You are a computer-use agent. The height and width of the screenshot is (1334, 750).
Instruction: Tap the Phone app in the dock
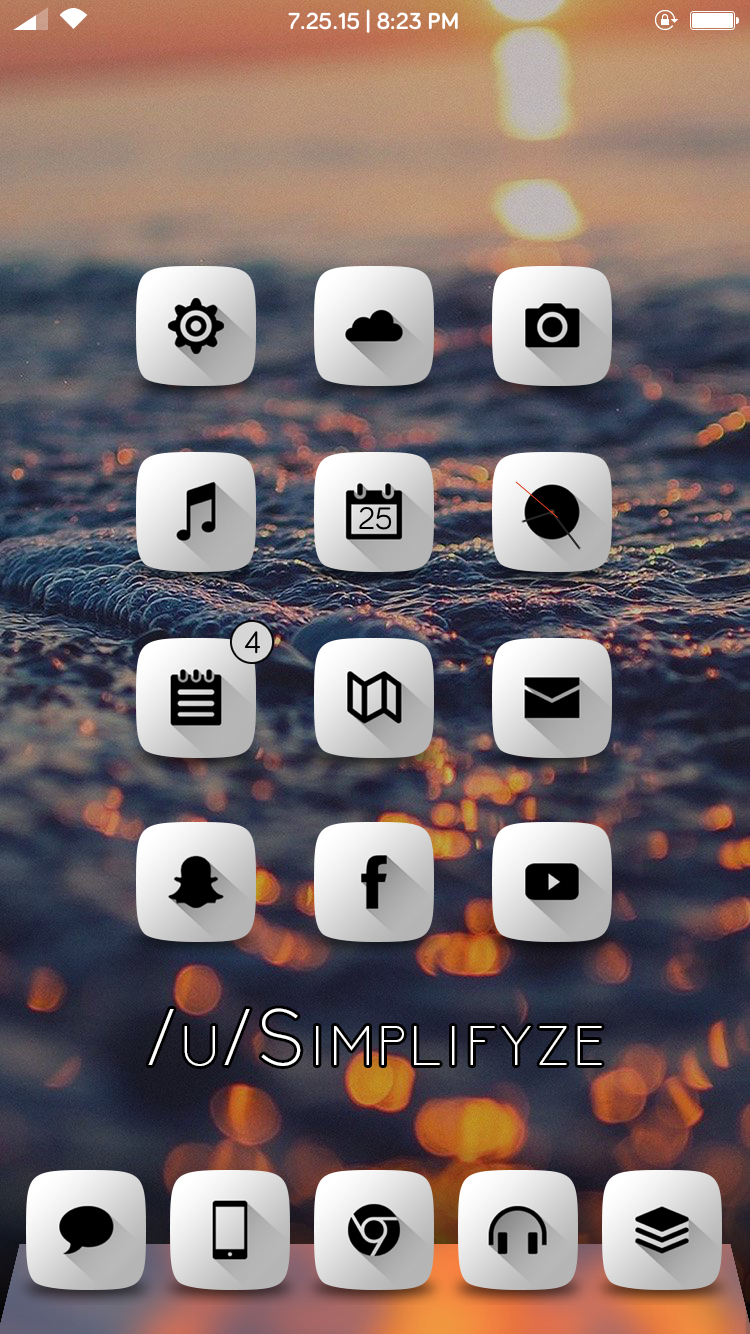coord(230,1230)
